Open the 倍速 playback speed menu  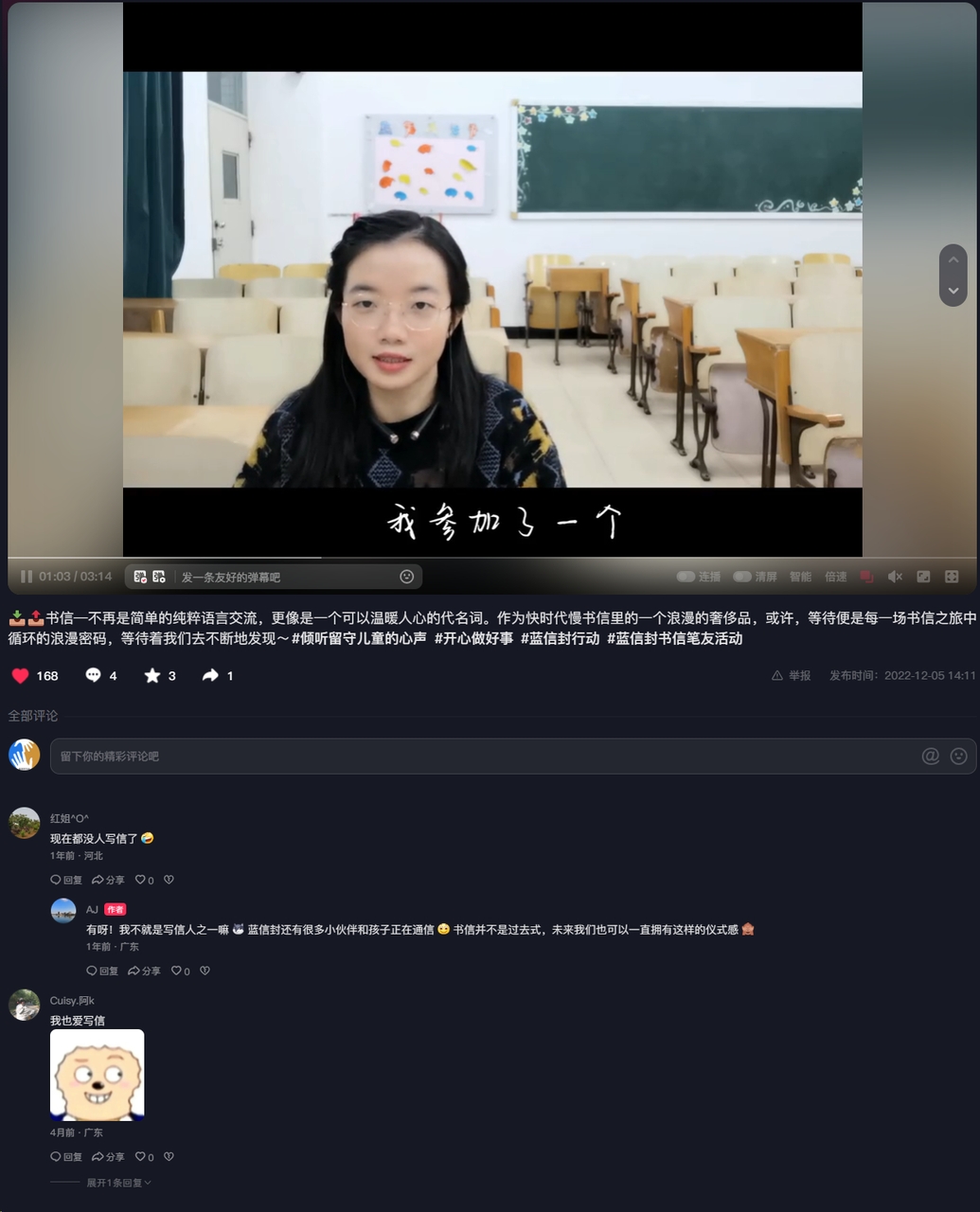[835, 577]
